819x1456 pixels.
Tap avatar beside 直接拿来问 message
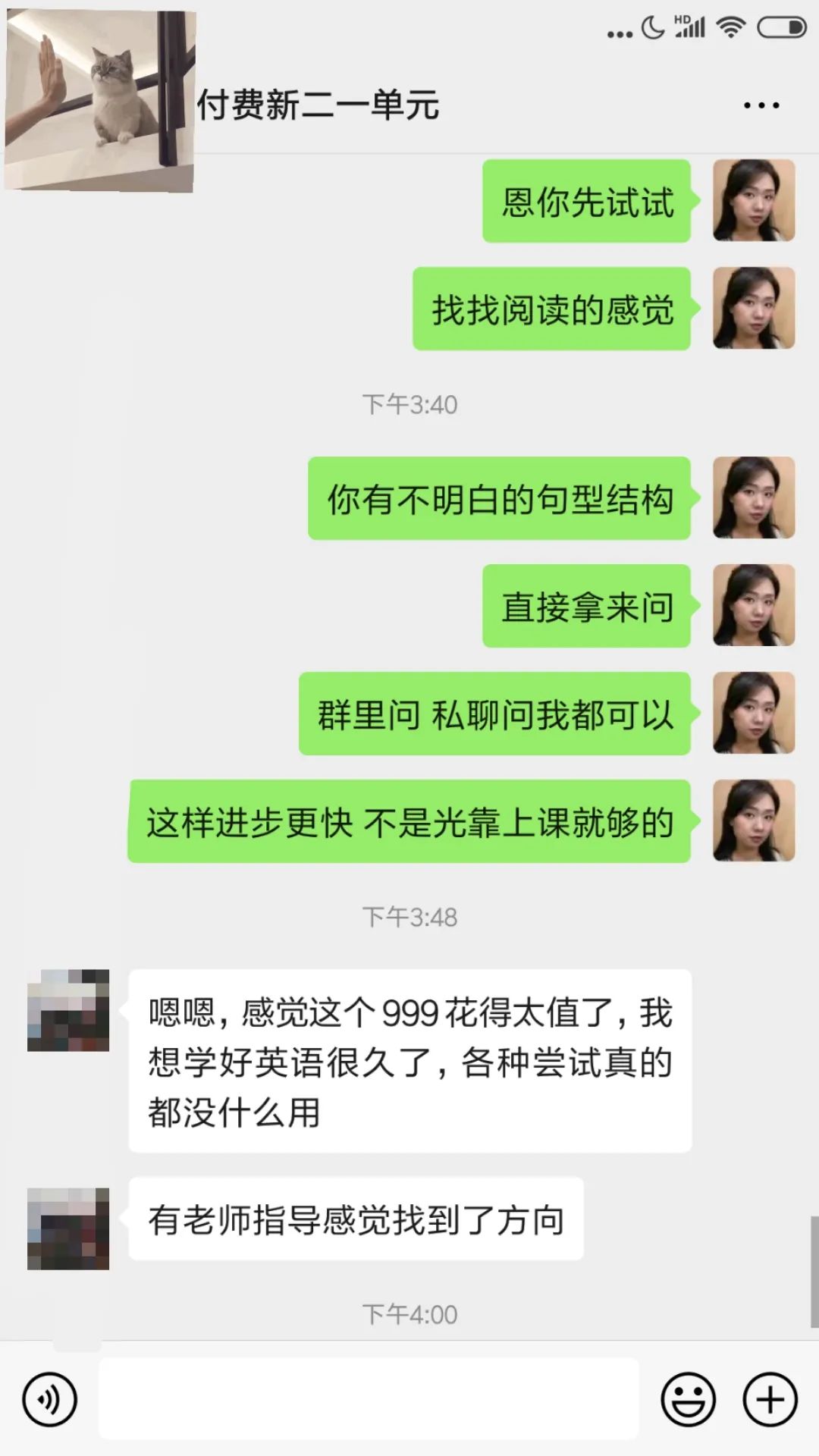[754, 606]
